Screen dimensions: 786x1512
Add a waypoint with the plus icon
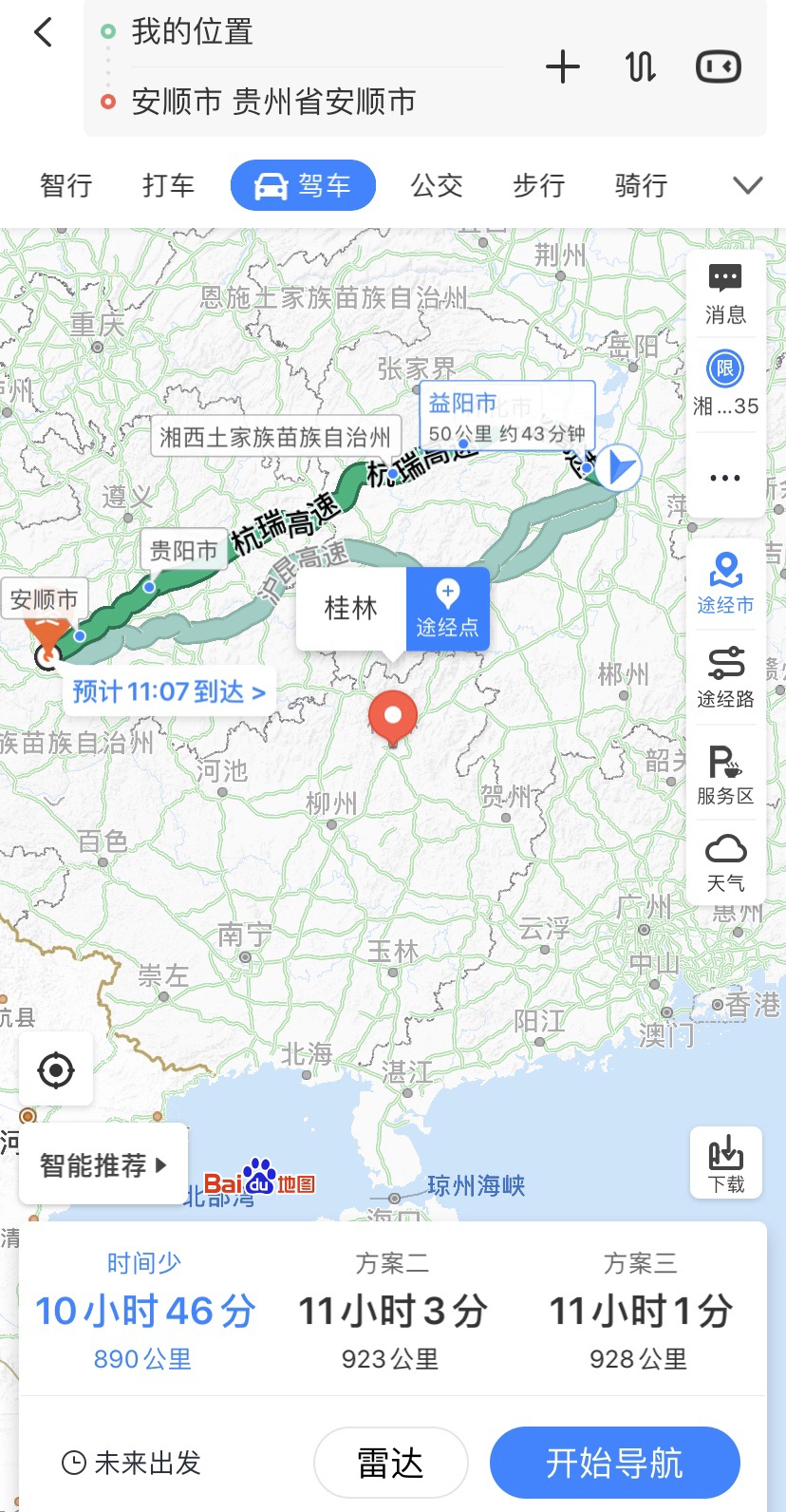tap(563, 66)
